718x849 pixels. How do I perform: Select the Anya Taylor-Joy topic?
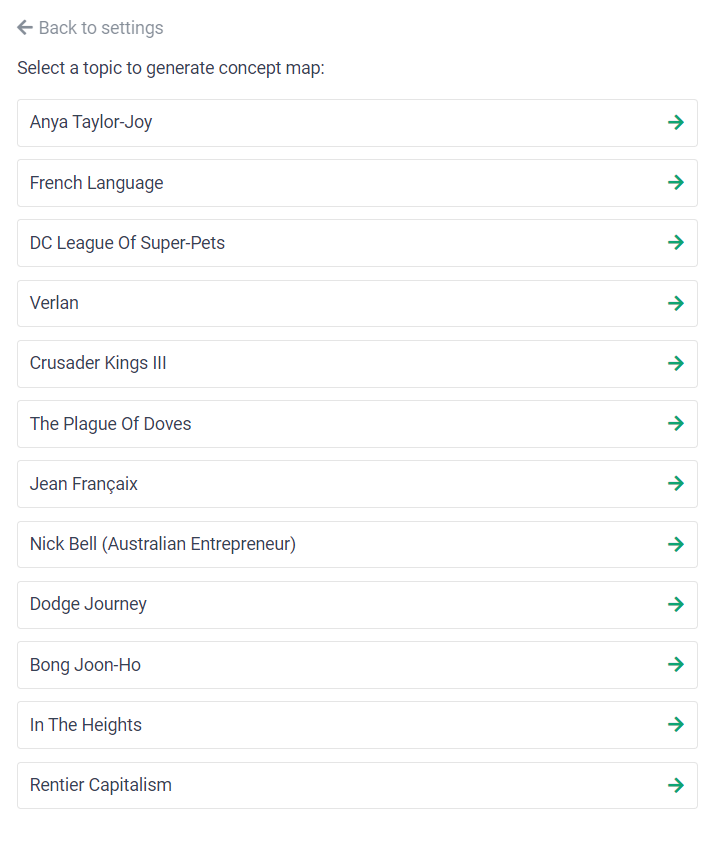click(x=357, y=123)
